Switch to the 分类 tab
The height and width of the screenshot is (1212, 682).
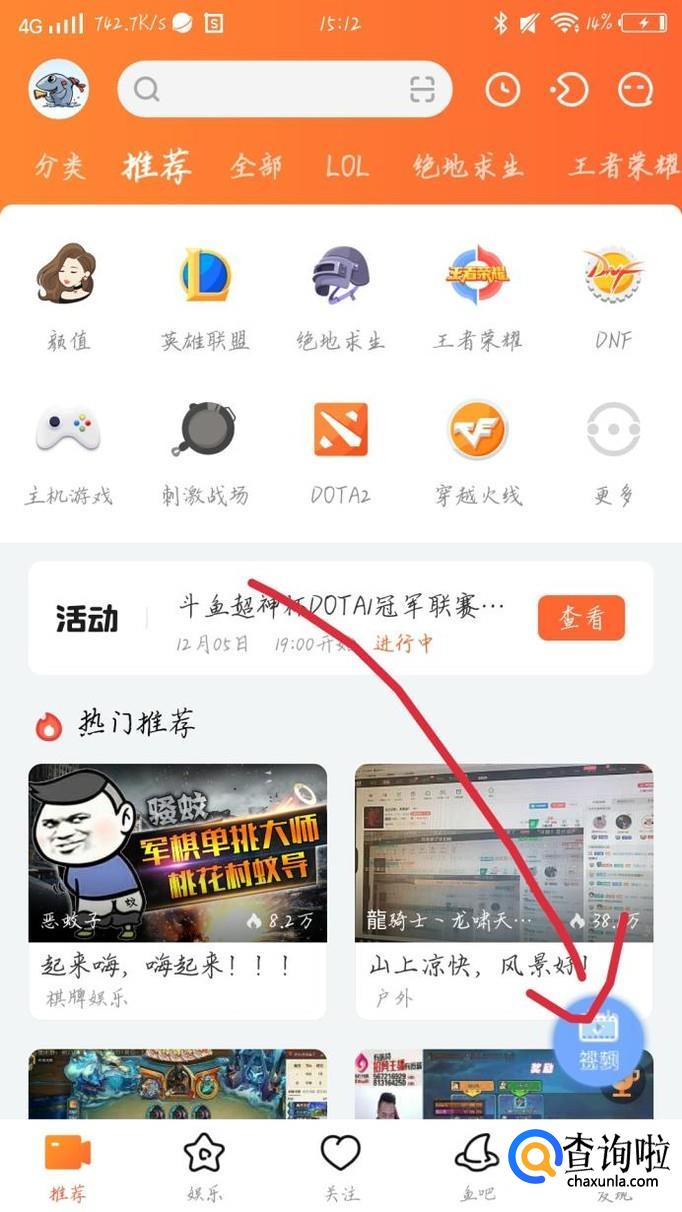tap(60, 166)
